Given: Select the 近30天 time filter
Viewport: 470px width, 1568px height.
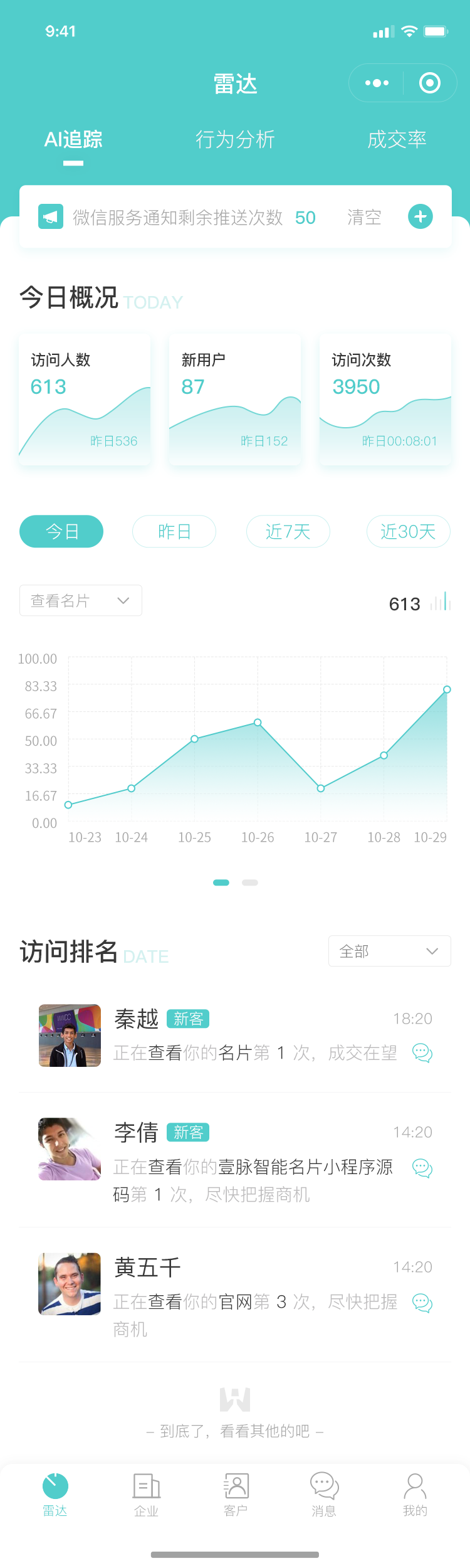Looking at the screenshot, I should pyautogui.click(x=408, y=532).
